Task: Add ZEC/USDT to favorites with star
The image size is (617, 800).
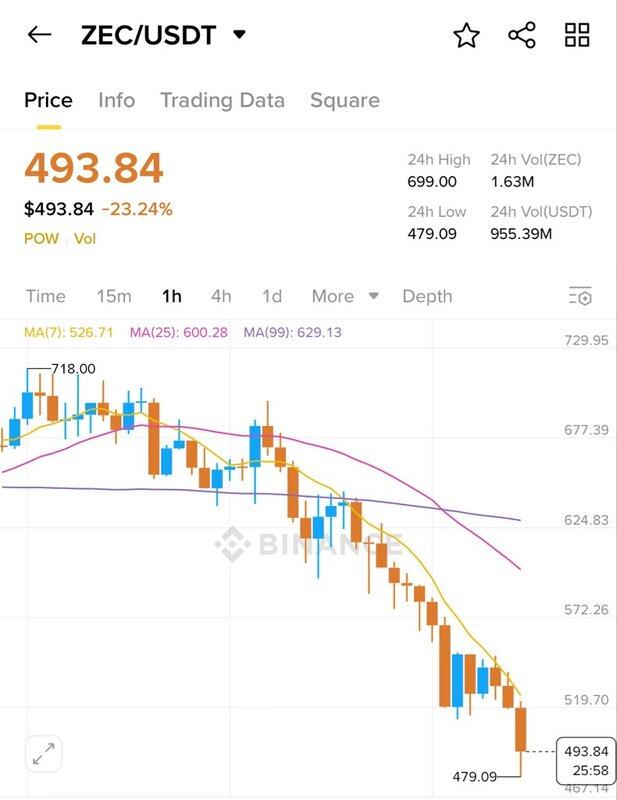Action: [x=466, y=36]
